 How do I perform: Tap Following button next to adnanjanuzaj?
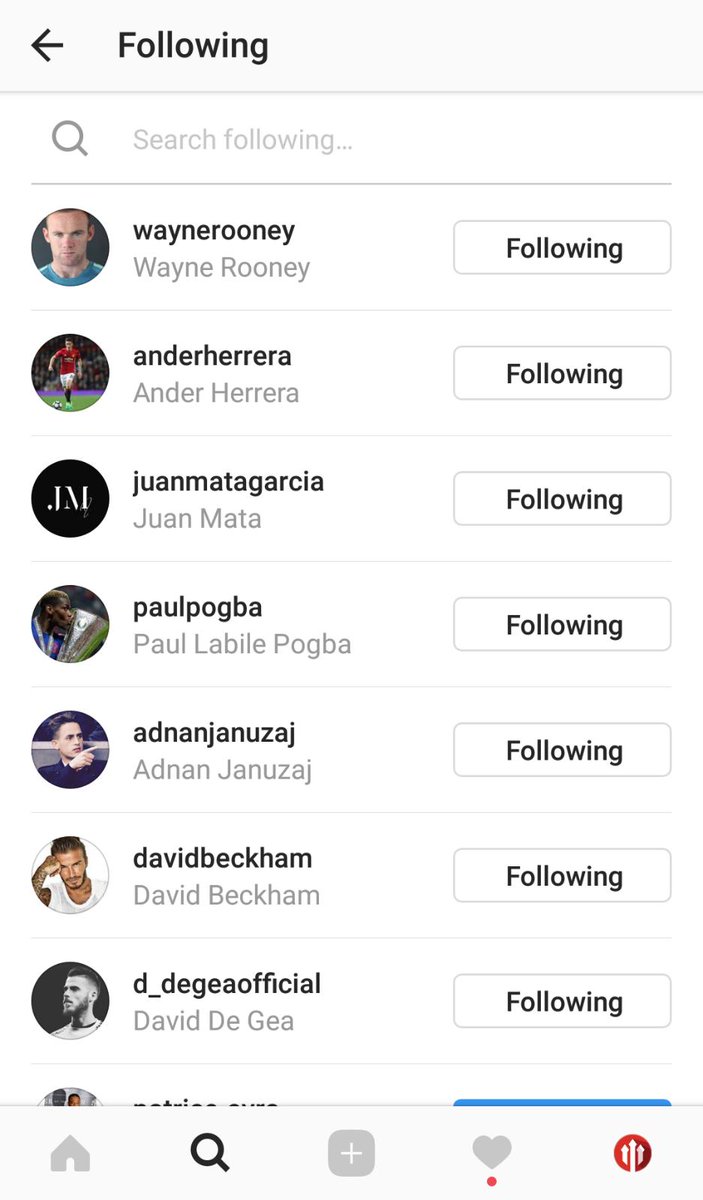coord(562,750)
